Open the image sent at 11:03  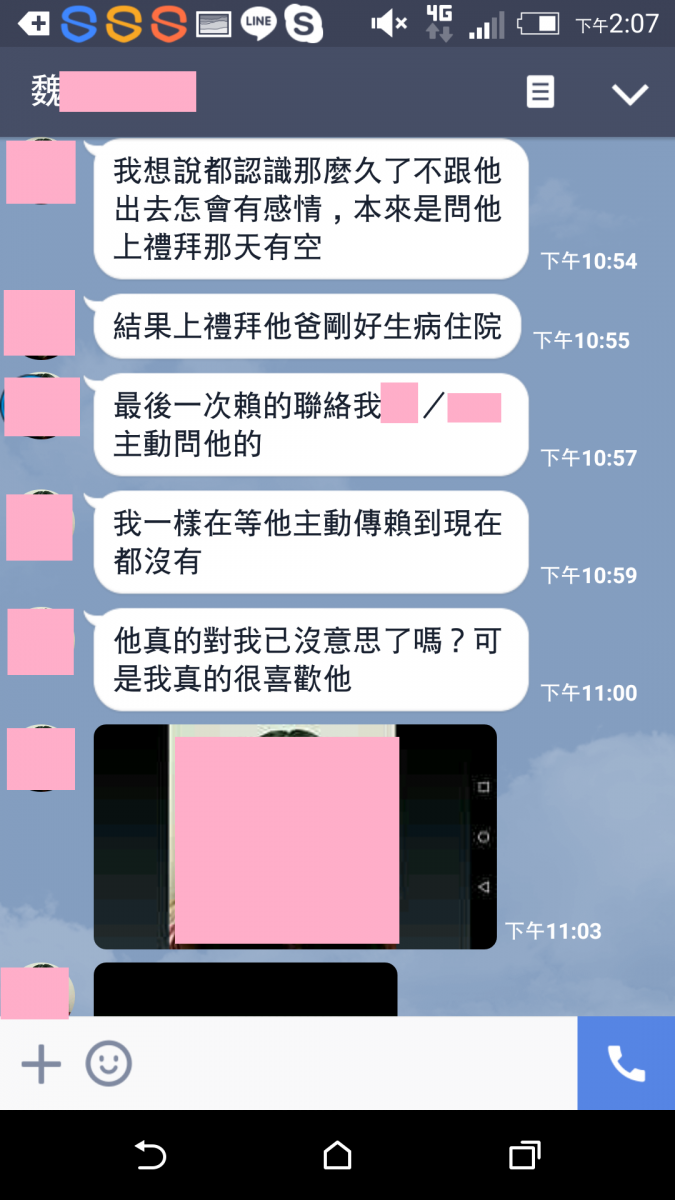pos(295,836)
